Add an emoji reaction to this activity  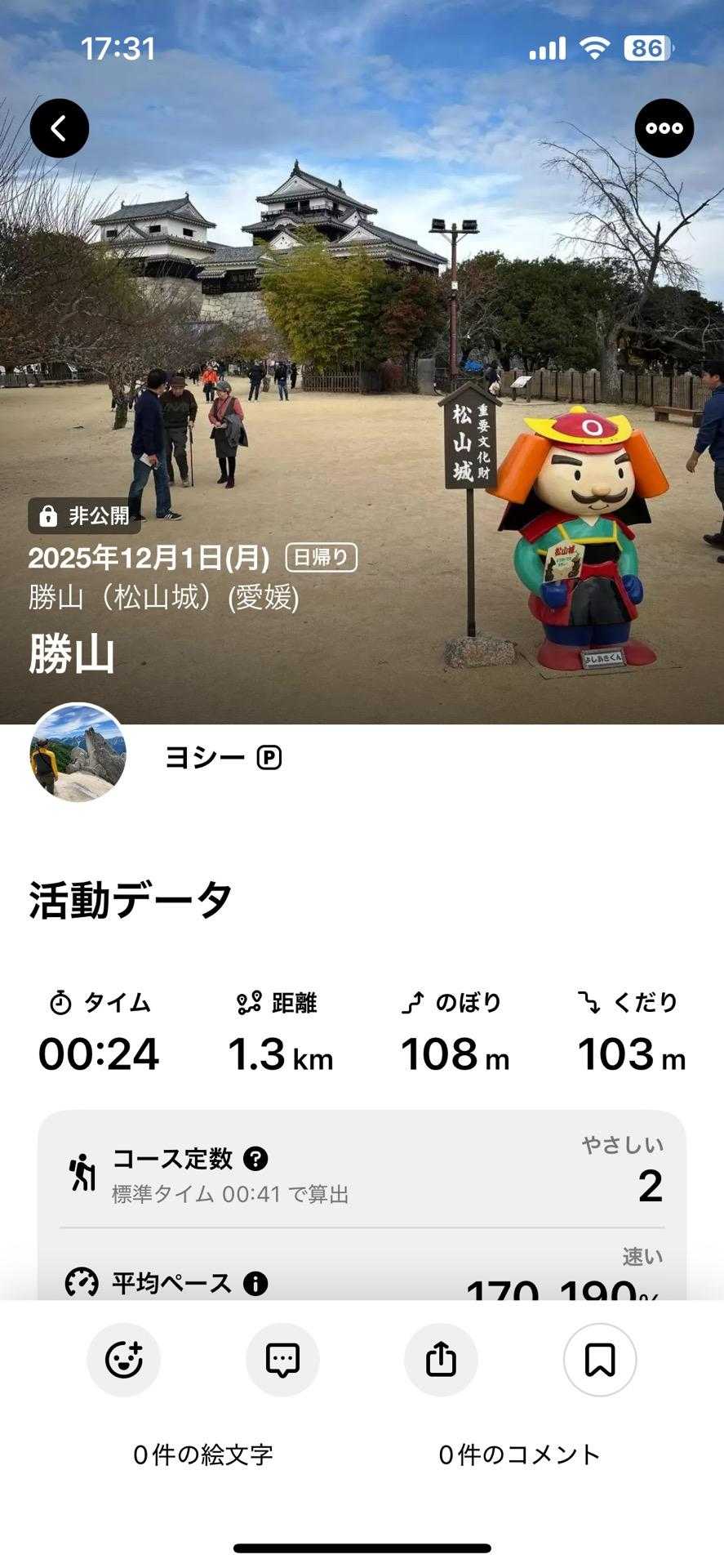(x=124, y=1360)
